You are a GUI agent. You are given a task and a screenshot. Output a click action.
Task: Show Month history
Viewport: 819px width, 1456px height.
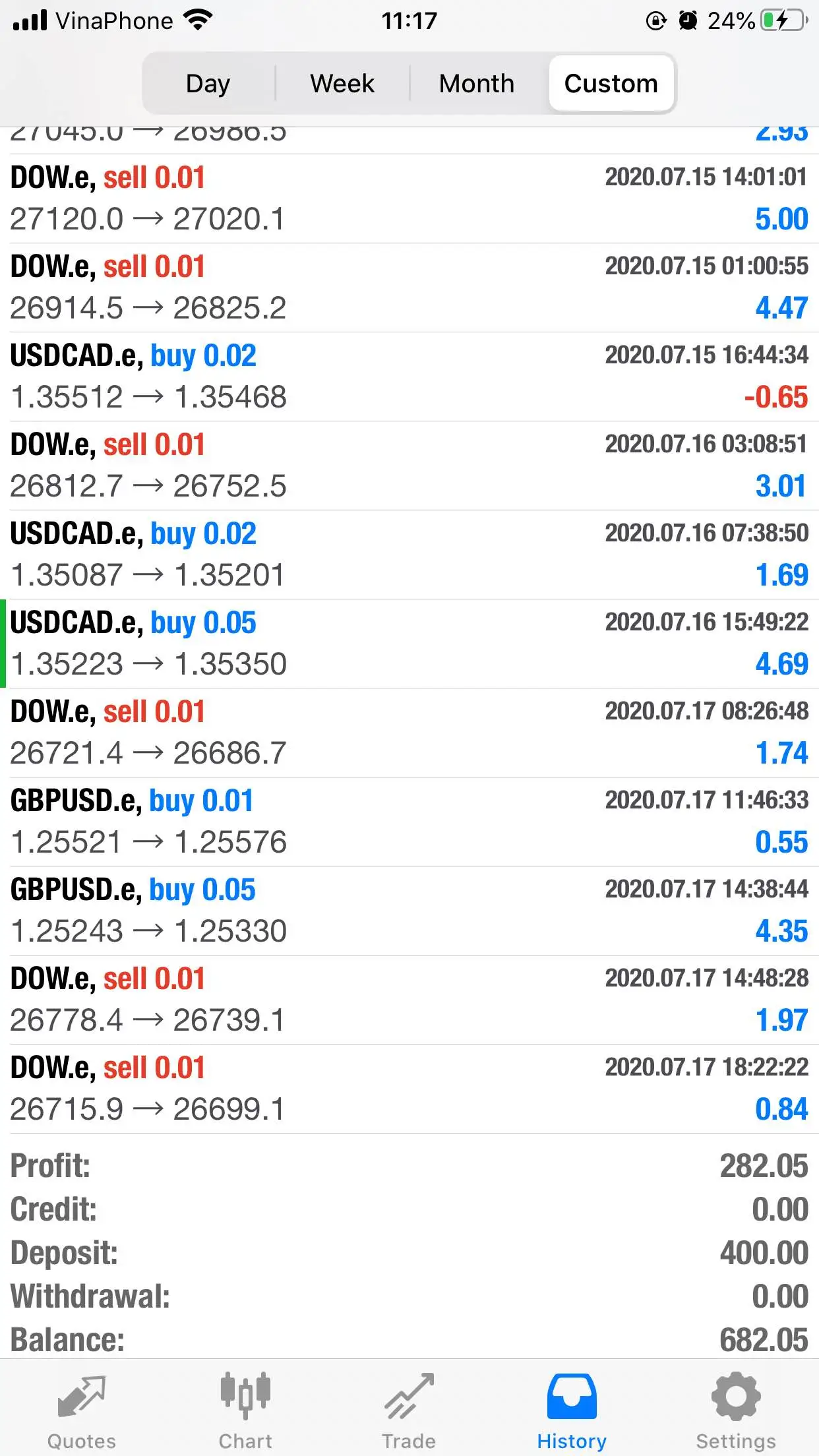[477, 84]
